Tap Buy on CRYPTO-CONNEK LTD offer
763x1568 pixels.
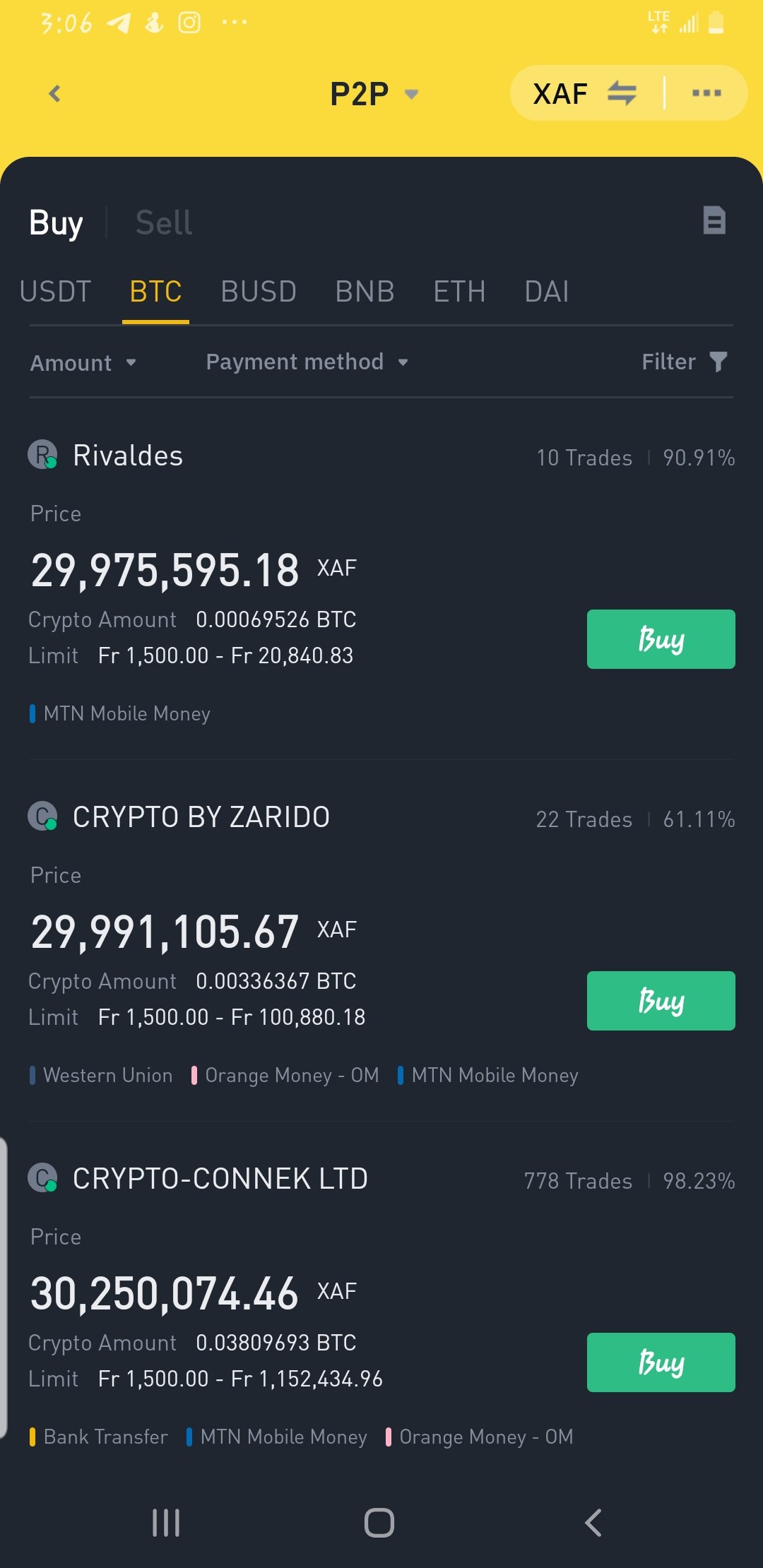point(660,1363)
